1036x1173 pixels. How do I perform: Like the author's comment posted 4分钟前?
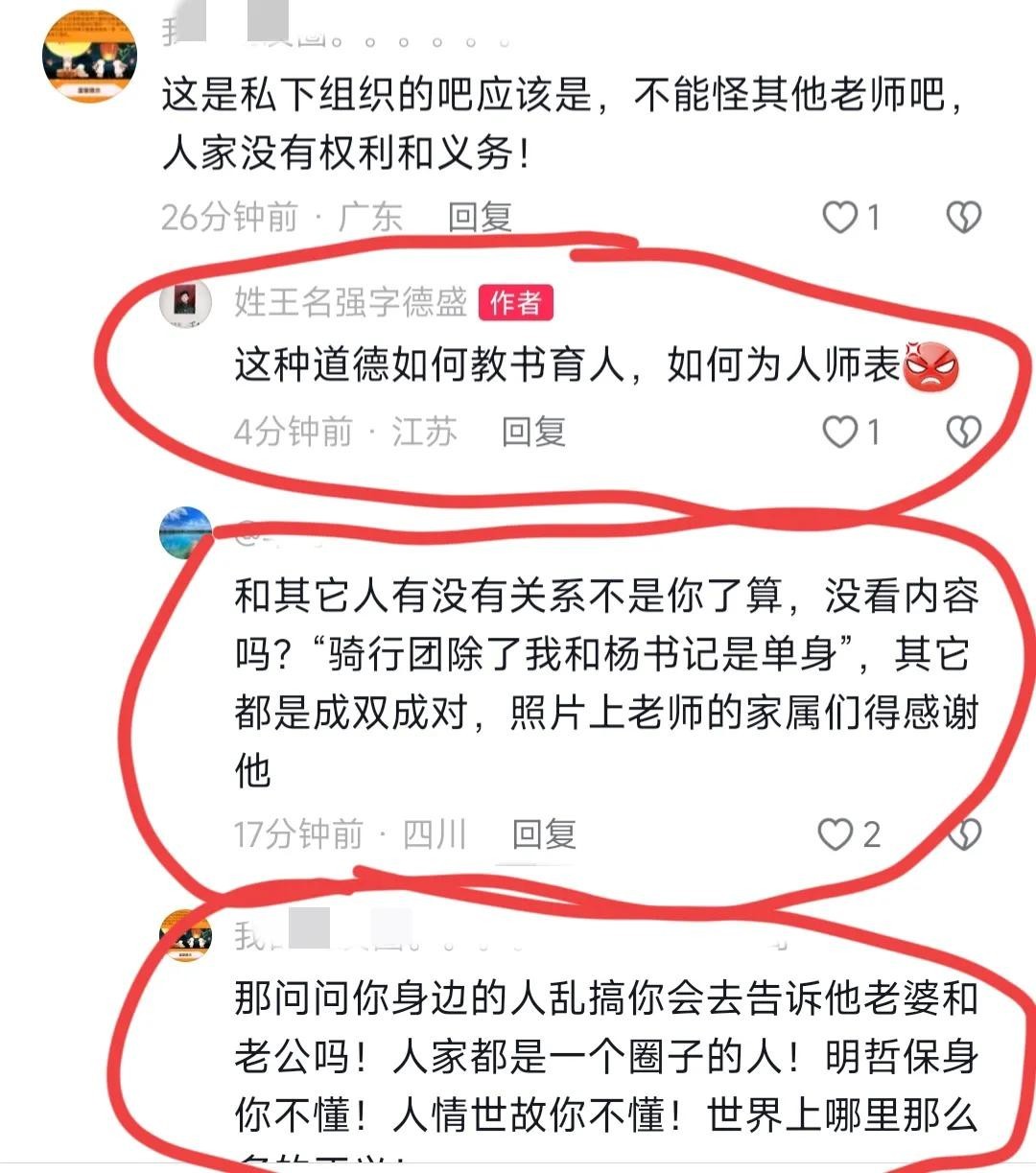click(840, 432)
